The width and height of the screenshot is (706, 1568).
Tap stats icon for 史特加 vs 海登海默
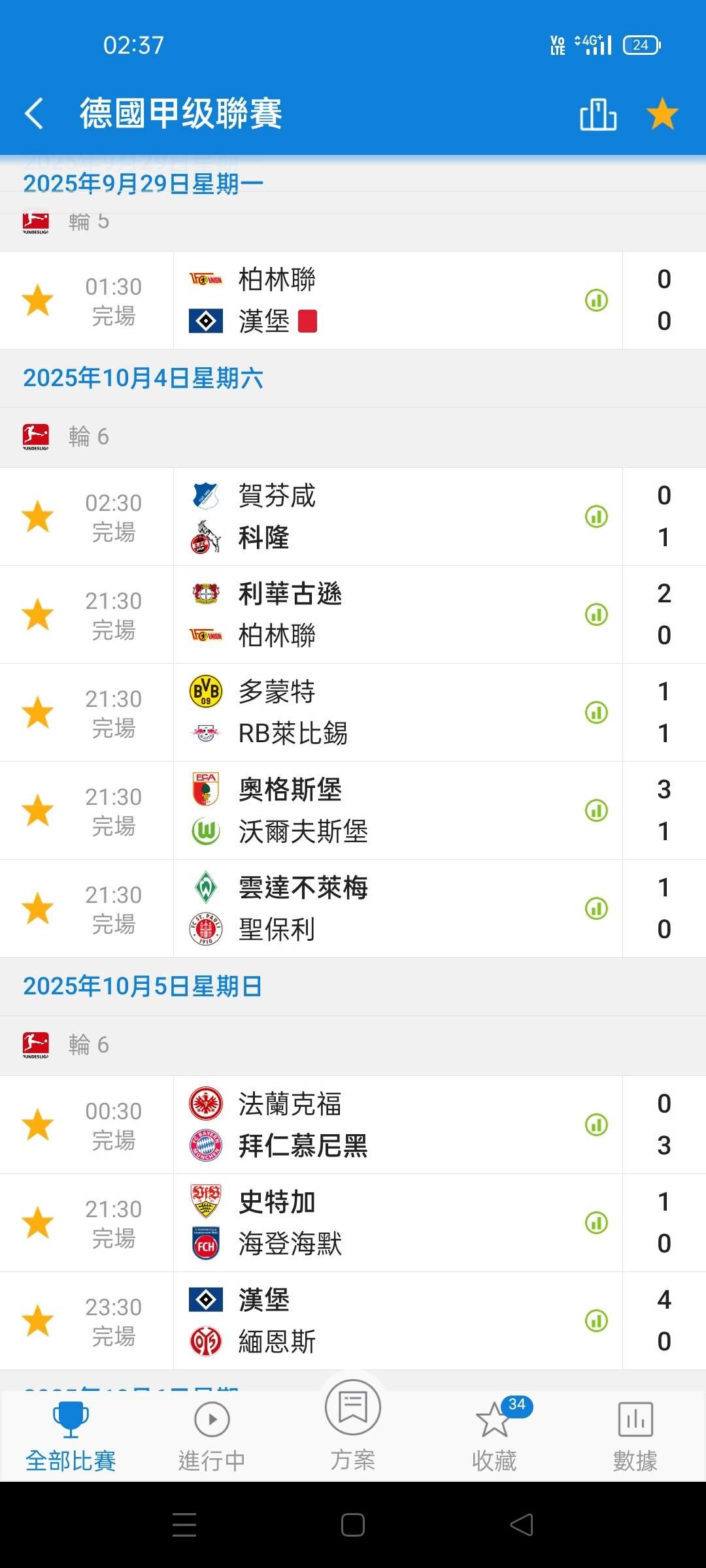596,1223
